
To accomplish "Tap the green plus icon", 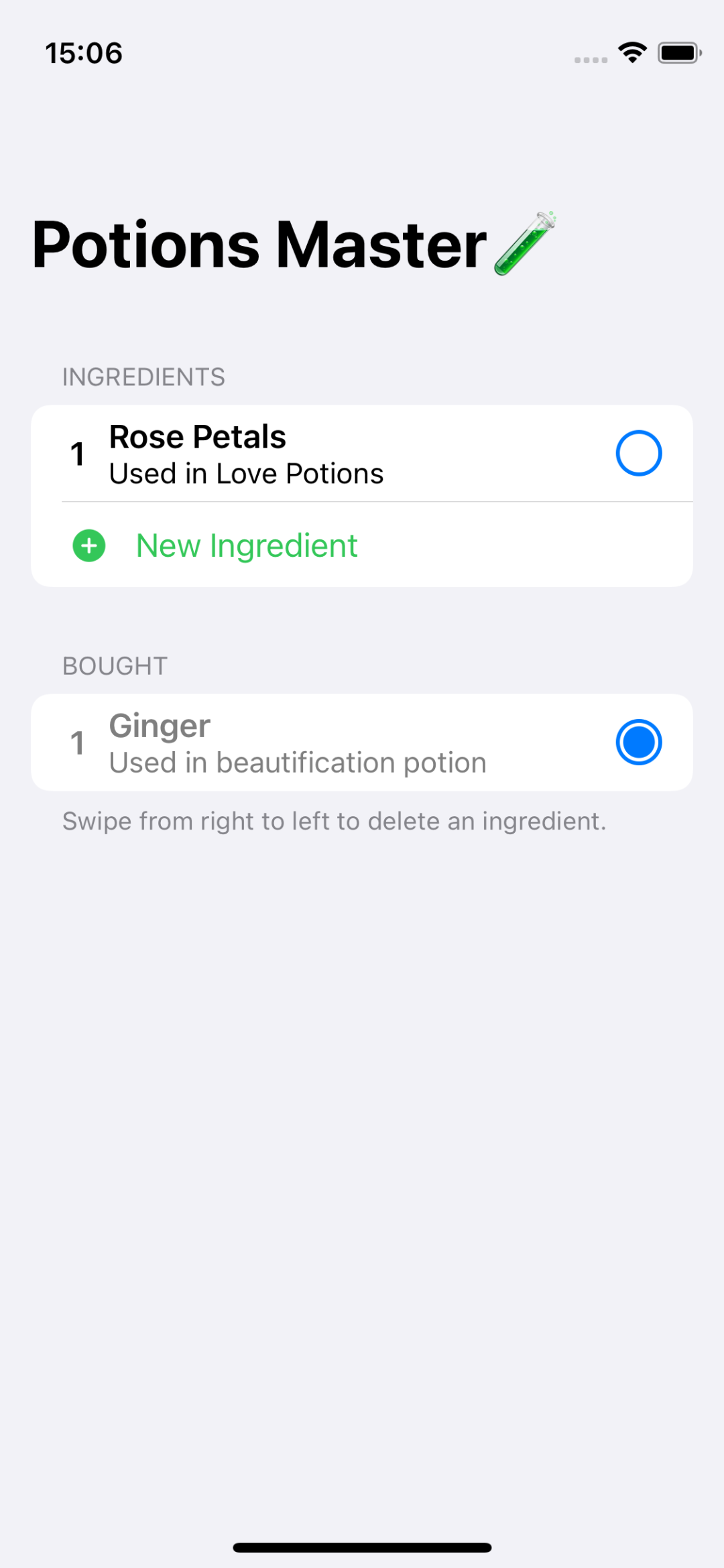I will coord(88,545).
